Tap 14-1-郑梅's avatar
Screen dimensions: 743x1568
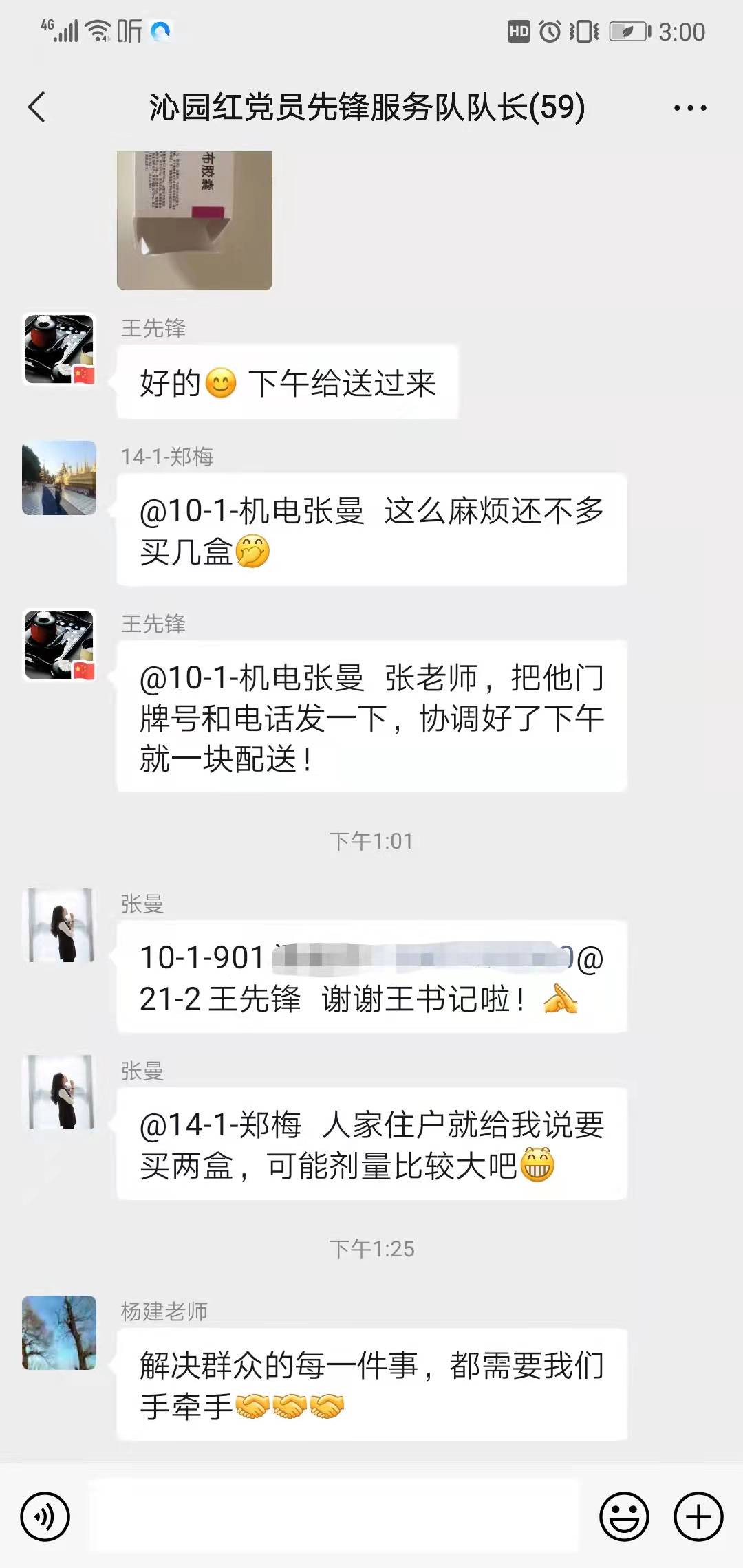click(59, 478)
